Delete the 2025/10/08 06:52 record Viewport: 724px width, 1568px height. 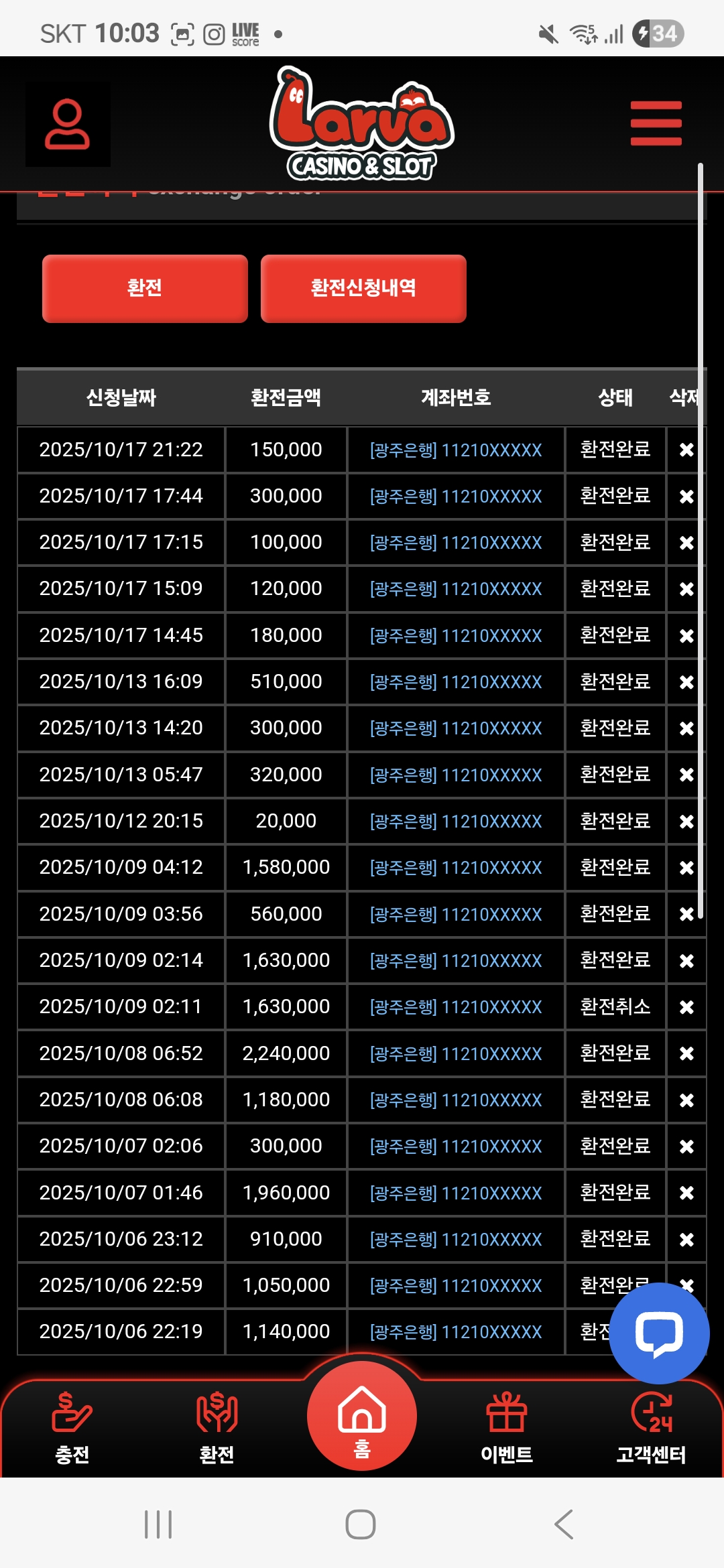click(686, 1053)
